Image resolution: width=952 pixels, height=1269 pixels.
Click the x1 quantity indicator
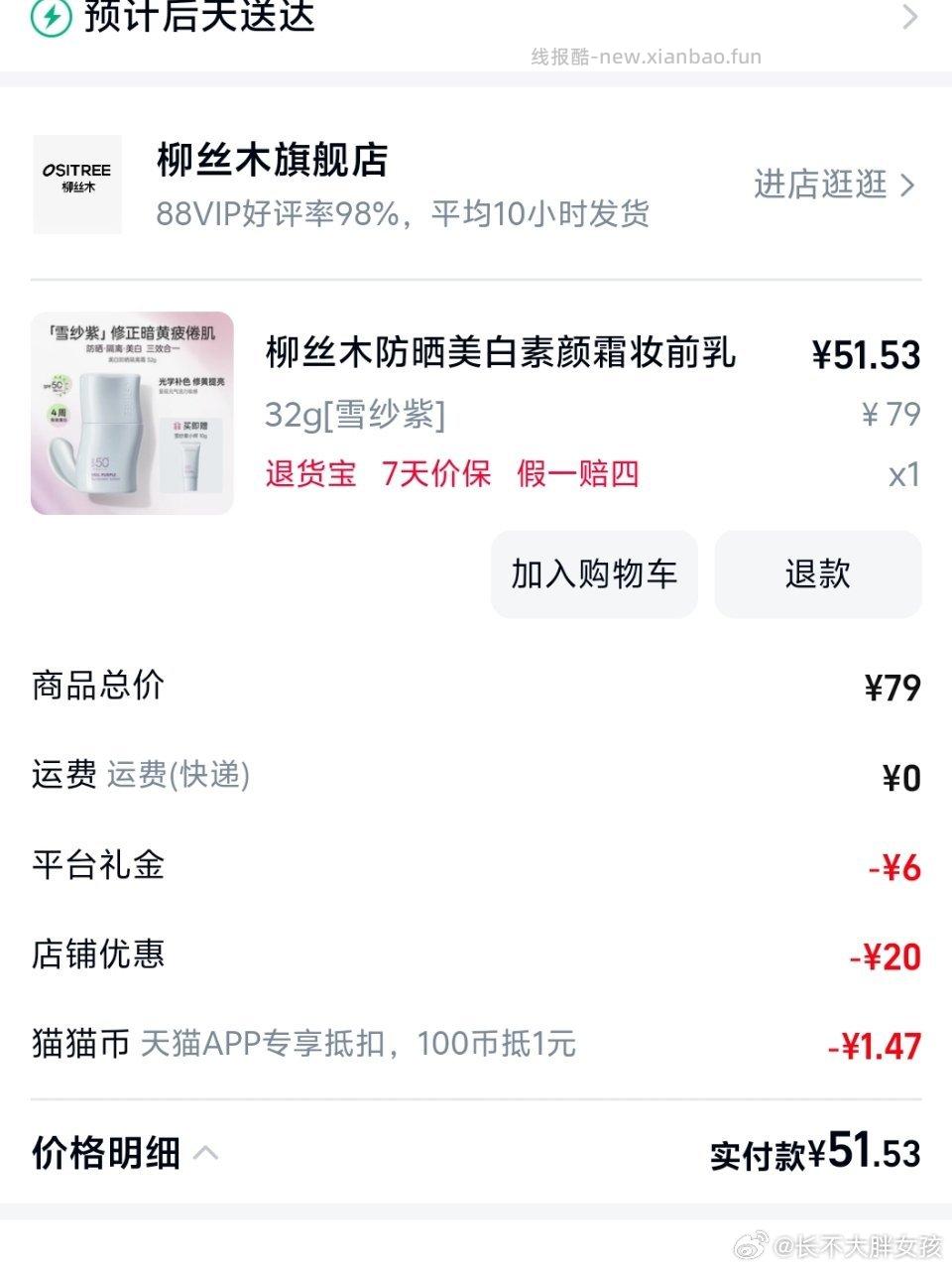pyautogui.click(x=904, y=475)
